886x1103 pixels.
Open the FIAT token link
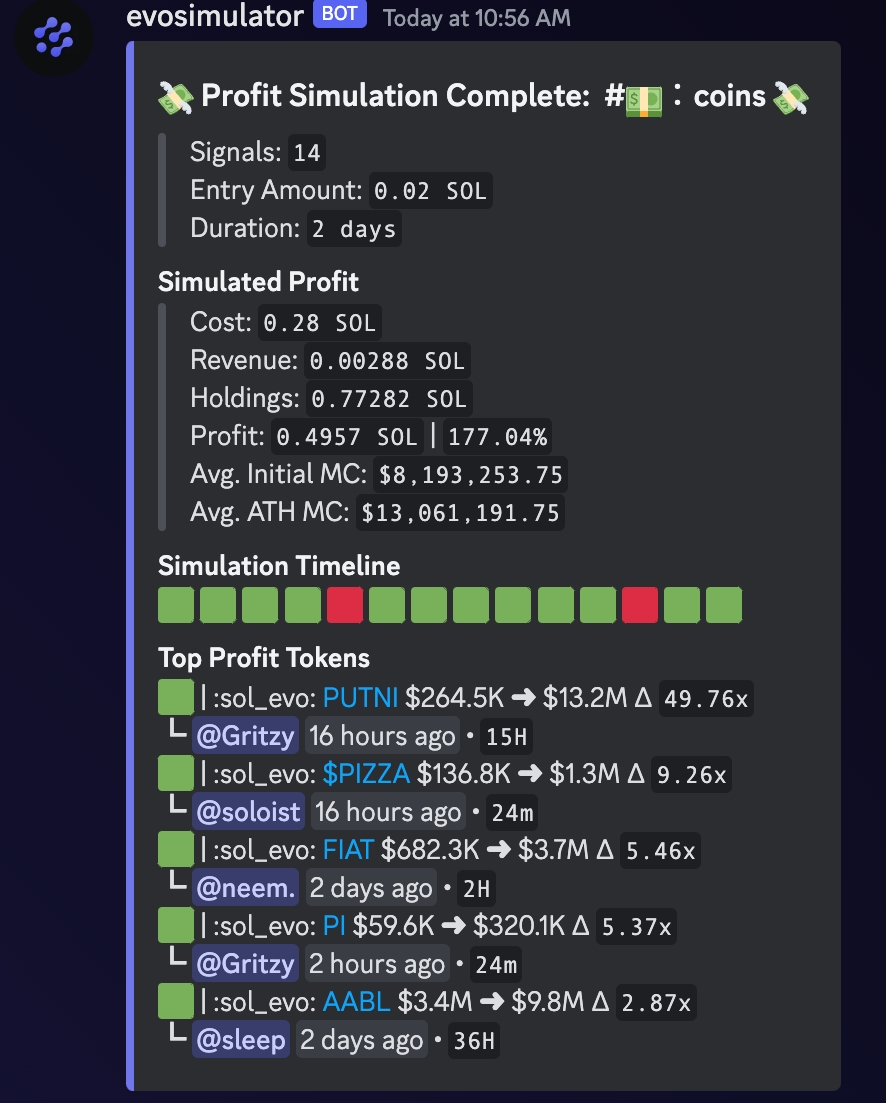348,850
